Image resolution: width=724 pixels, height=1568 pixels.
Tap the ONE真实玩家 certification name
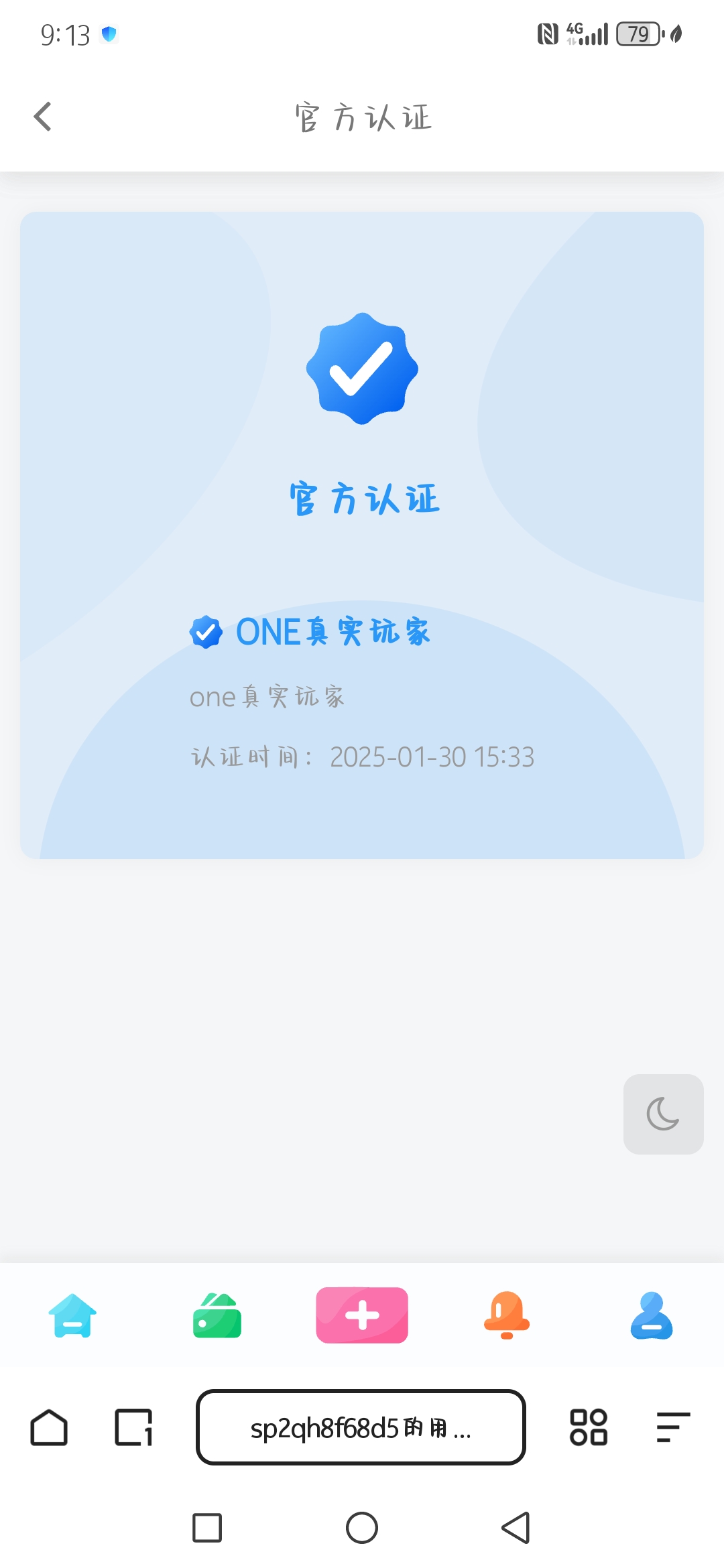click(333, 631)
